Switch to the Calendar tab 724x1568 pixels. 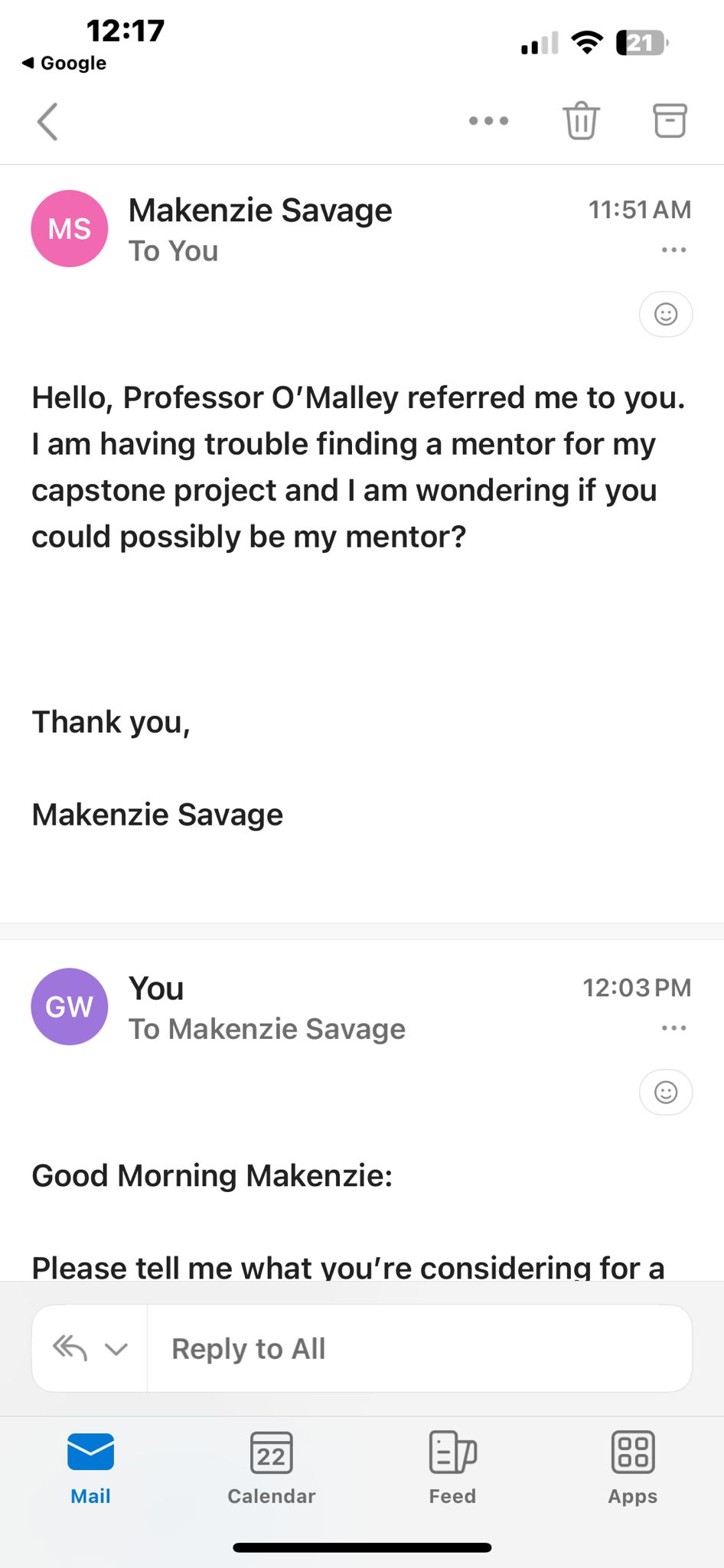click(x=272, y=1468)
